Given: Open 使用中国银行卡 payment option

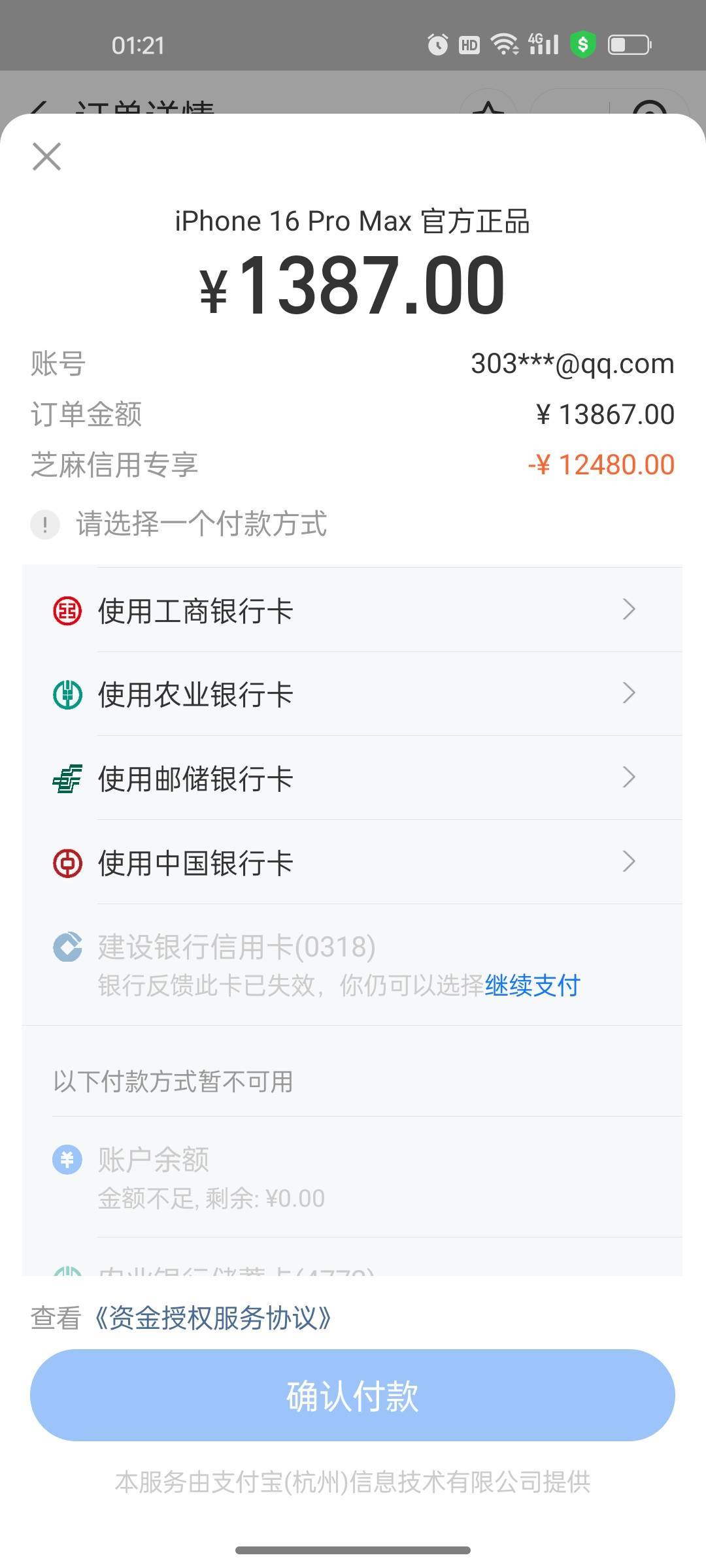Looking at the screenshot, I should point(352,862).
